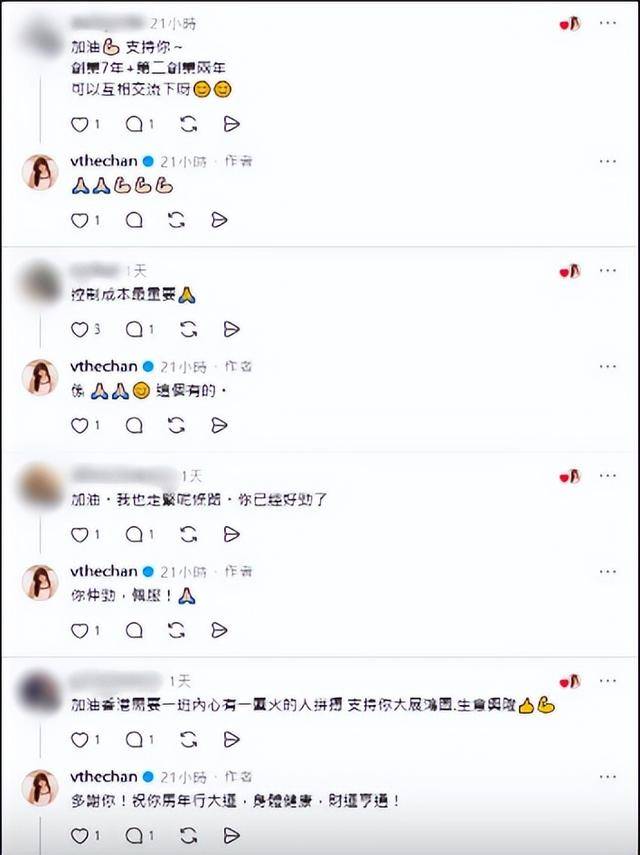This screenshot has height=855, width=640.
Task: Open replies to 控制成本最重要 comment
Action: pos(134,329)
